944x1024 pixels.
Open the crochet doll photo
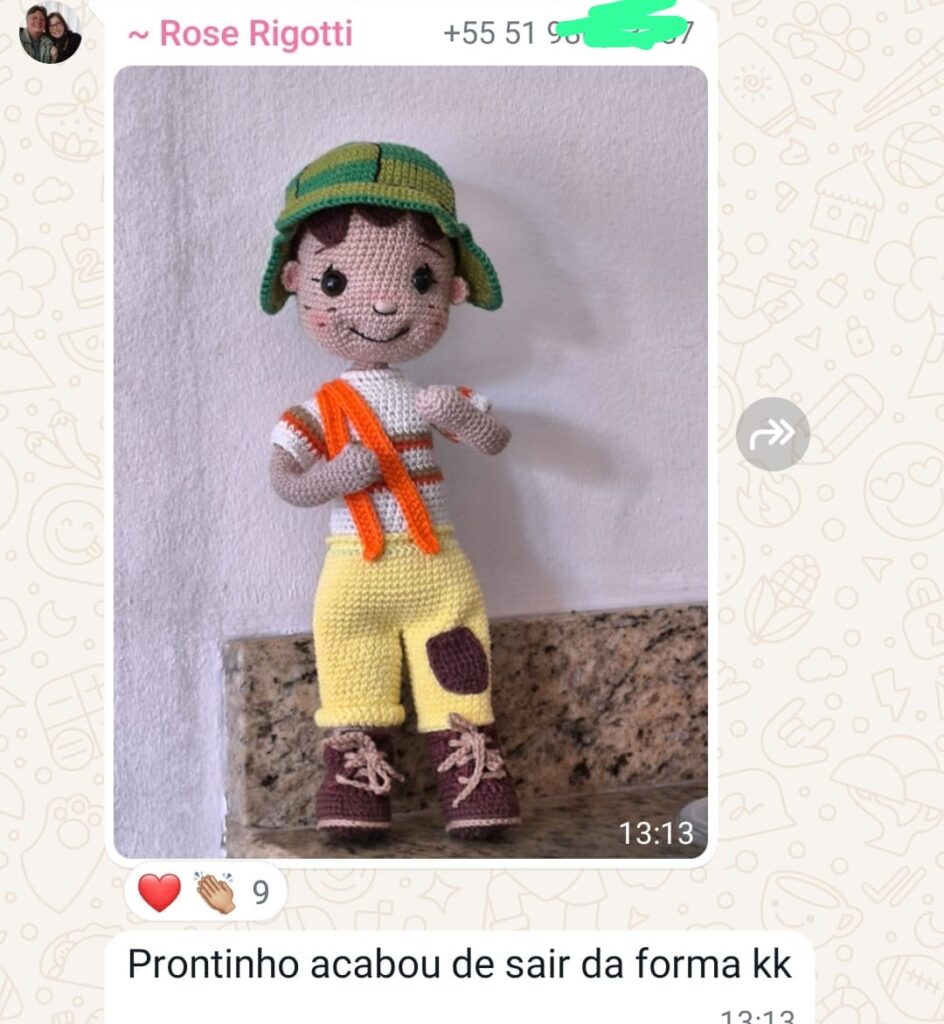pos(410,460)
